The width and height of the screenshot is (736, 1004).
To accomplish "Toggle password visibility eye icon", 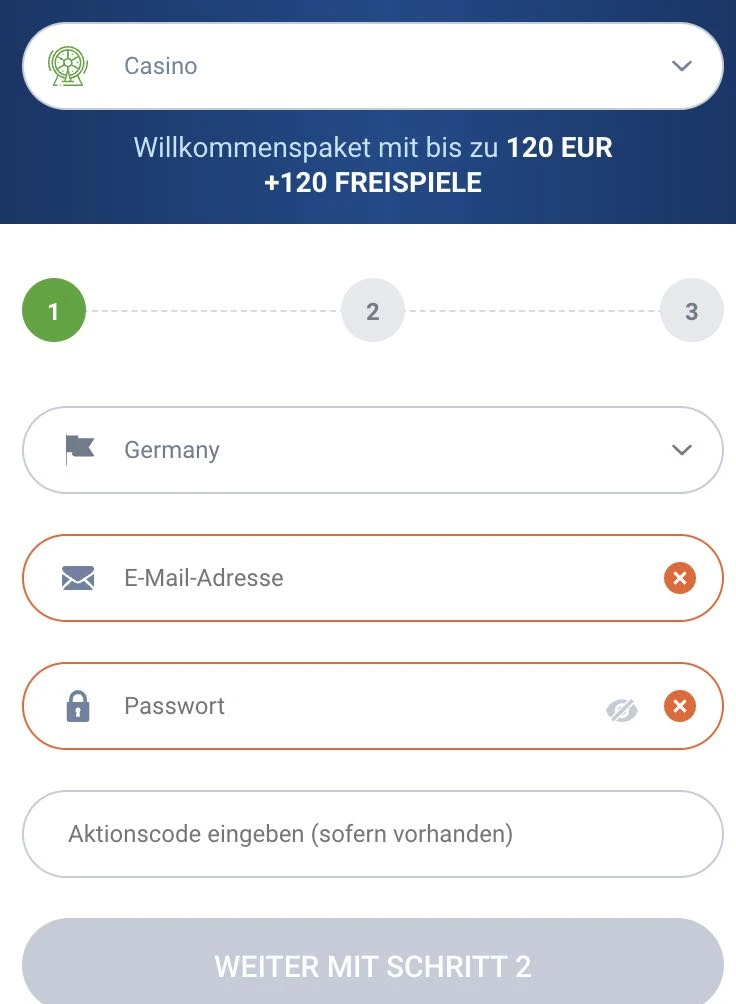I will pyautogui.click(x=622, y=710).
